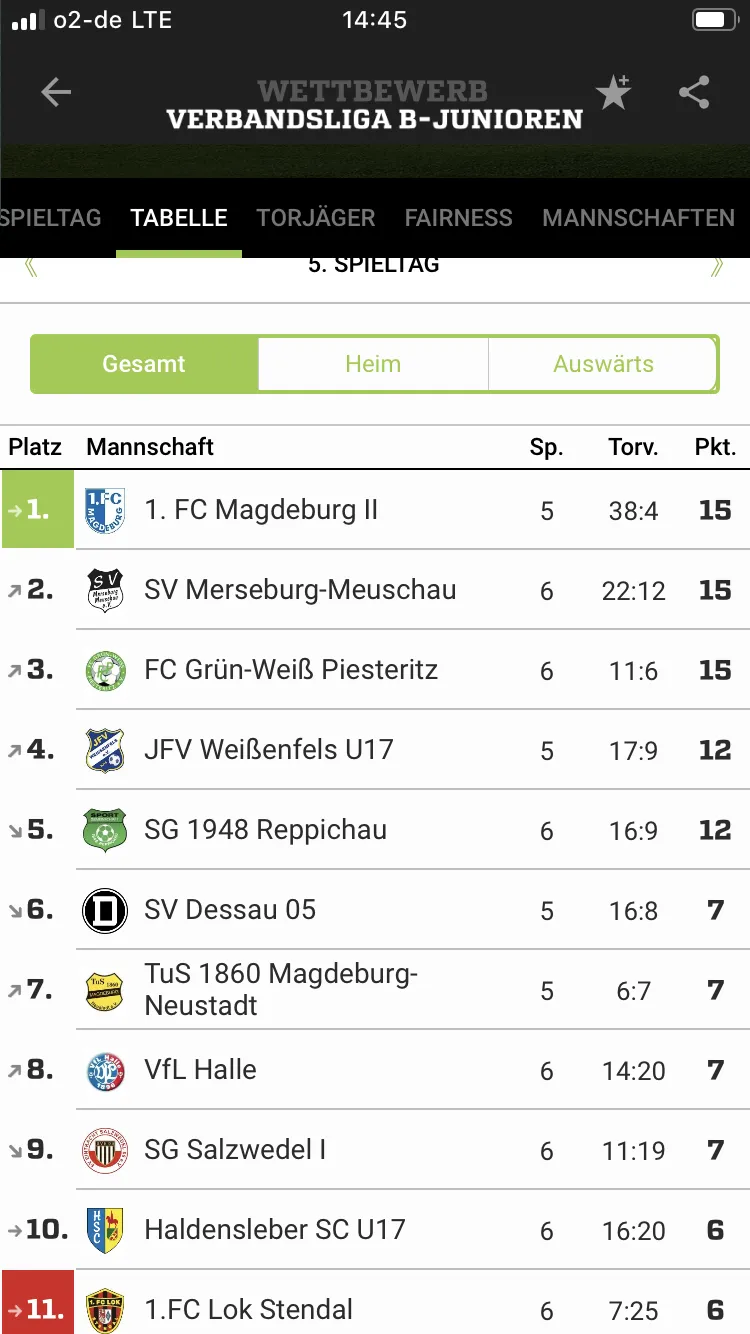Open team SV Dessau 05

tap(375, 910)
